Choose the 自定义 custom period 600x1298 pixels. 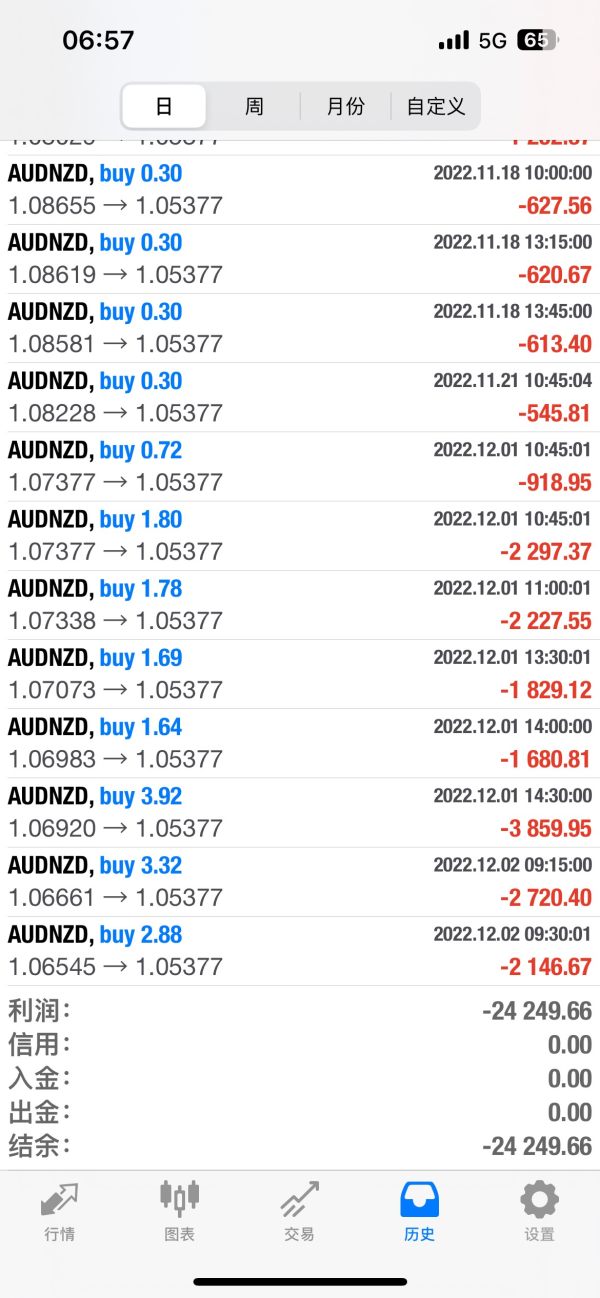(436, 106)
